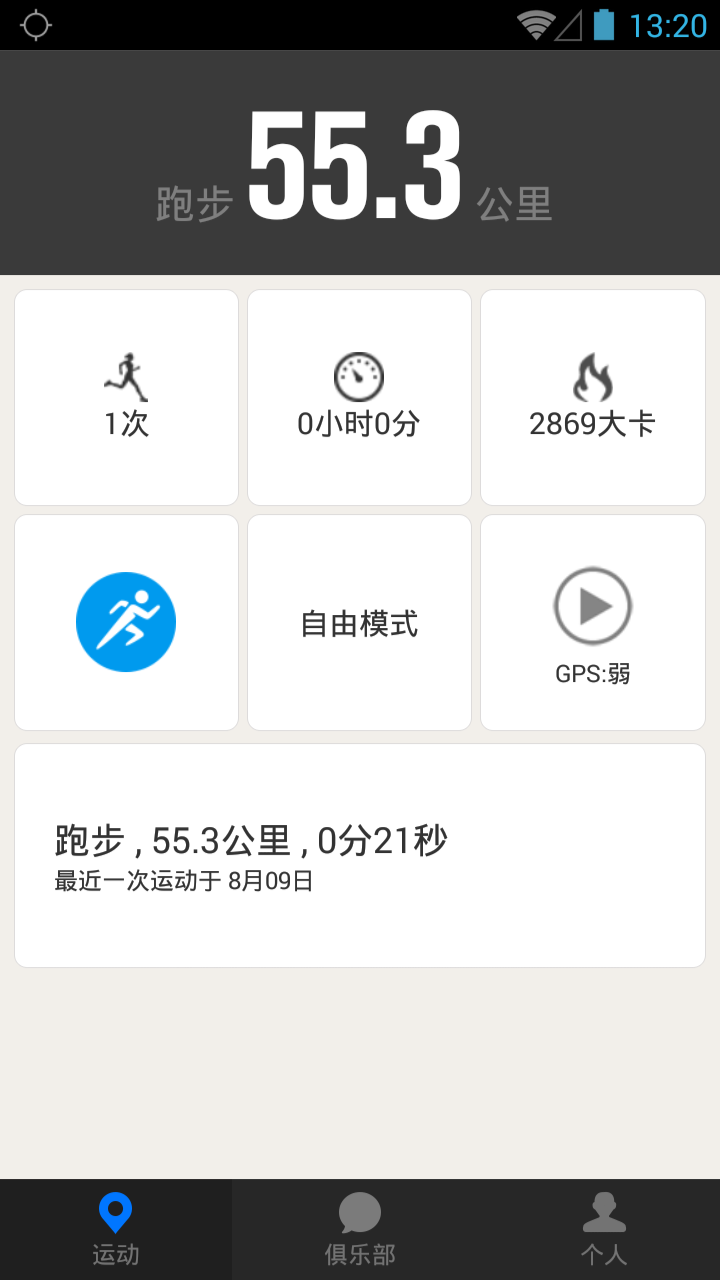720x1280 pixels.
Task: Open the latest run record from 8月09日
Action: click(360, 855)
